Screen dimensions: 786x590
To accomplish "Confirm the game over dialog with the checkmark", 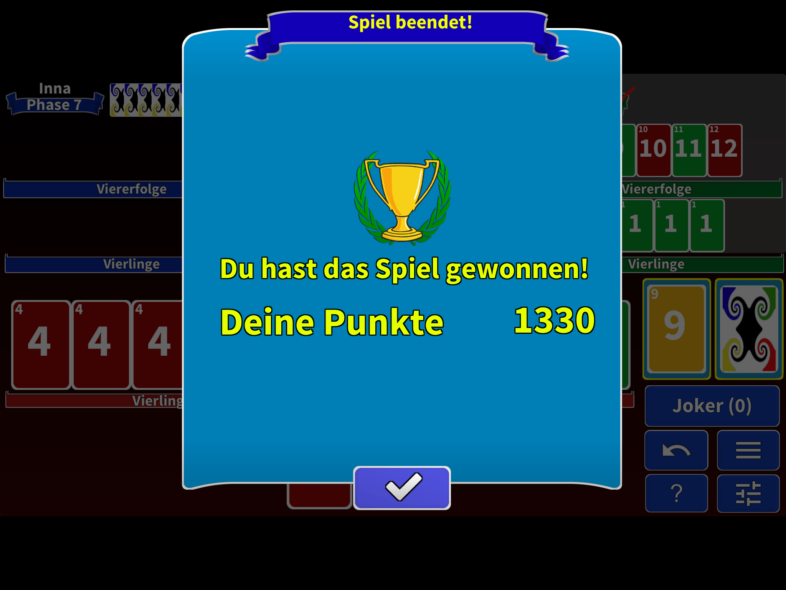I will click(x=402, y=488).
